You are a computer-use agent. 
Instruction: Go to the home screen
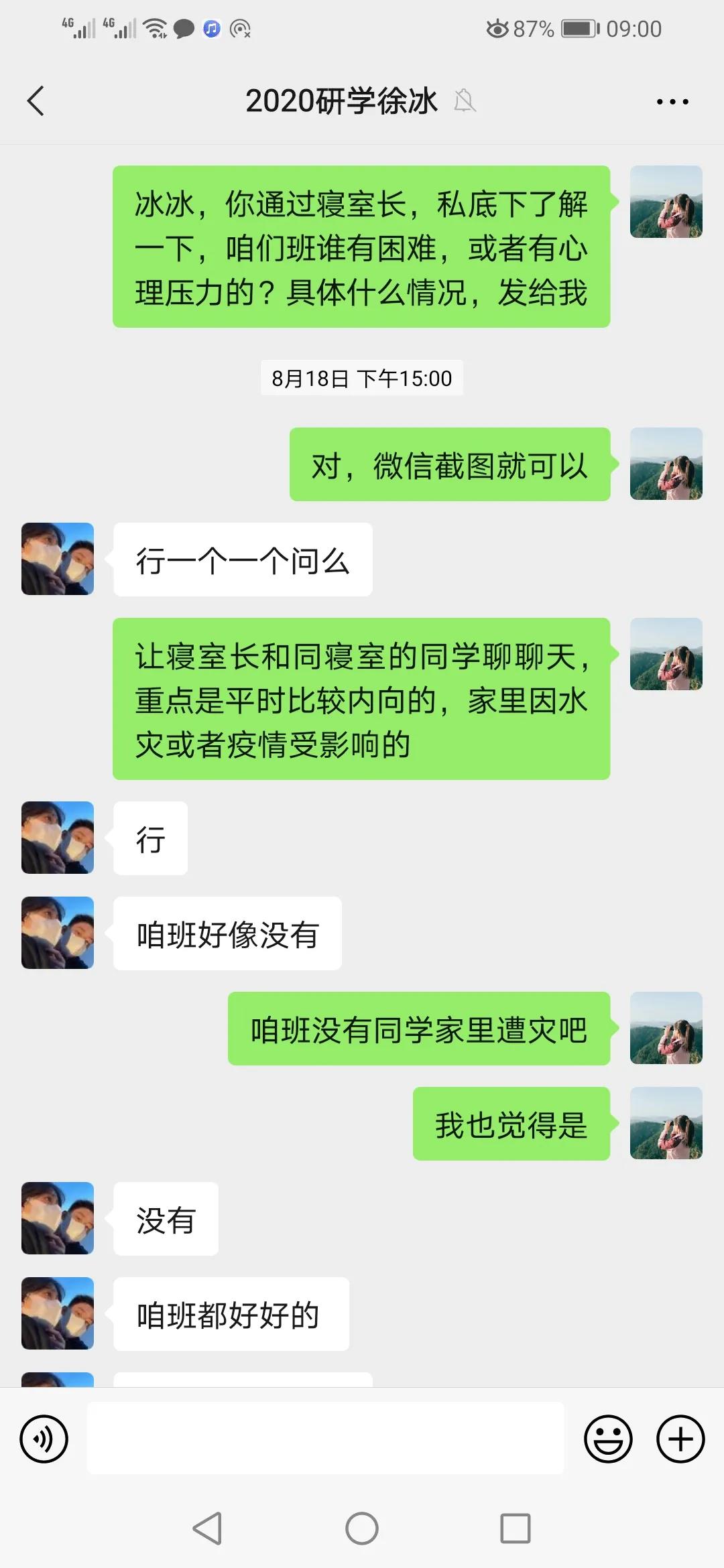pyautogui.click(x=362, y=1528)
